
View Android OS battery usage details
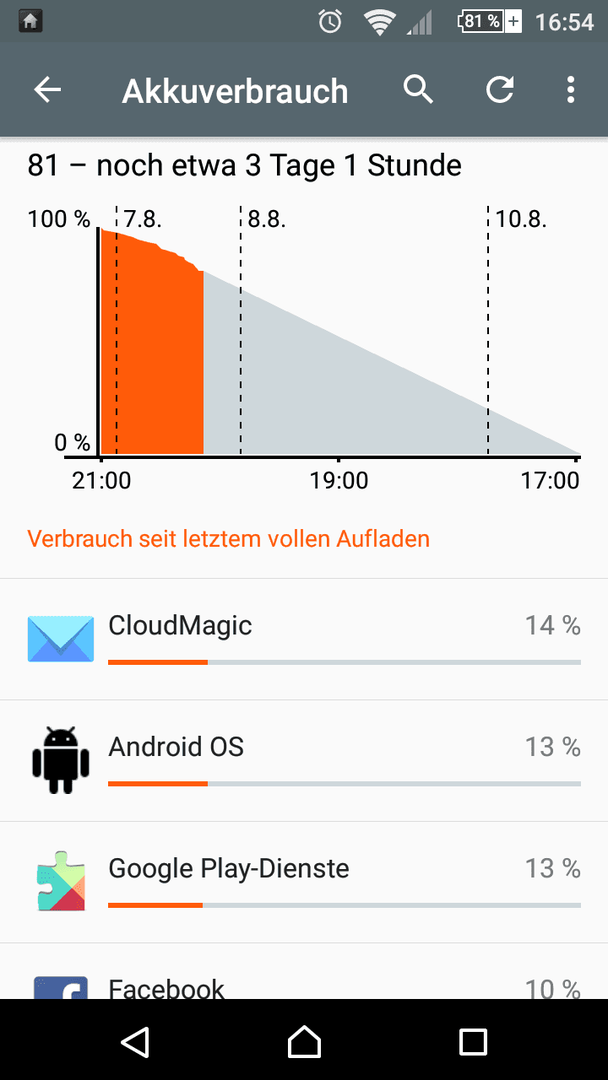304,761
